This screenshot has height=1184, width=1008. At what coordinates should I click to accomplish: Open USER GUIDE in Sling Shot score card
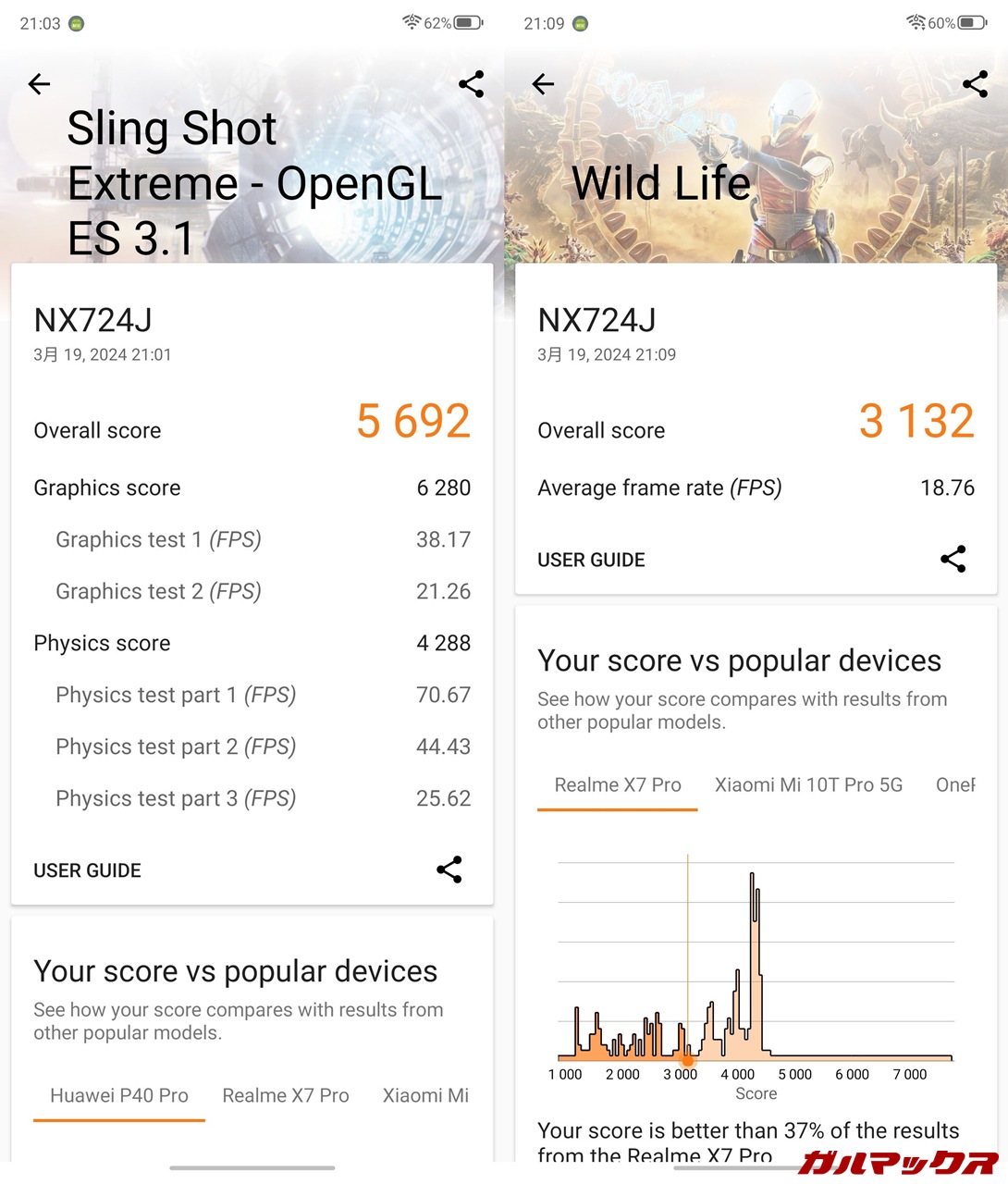87,870
